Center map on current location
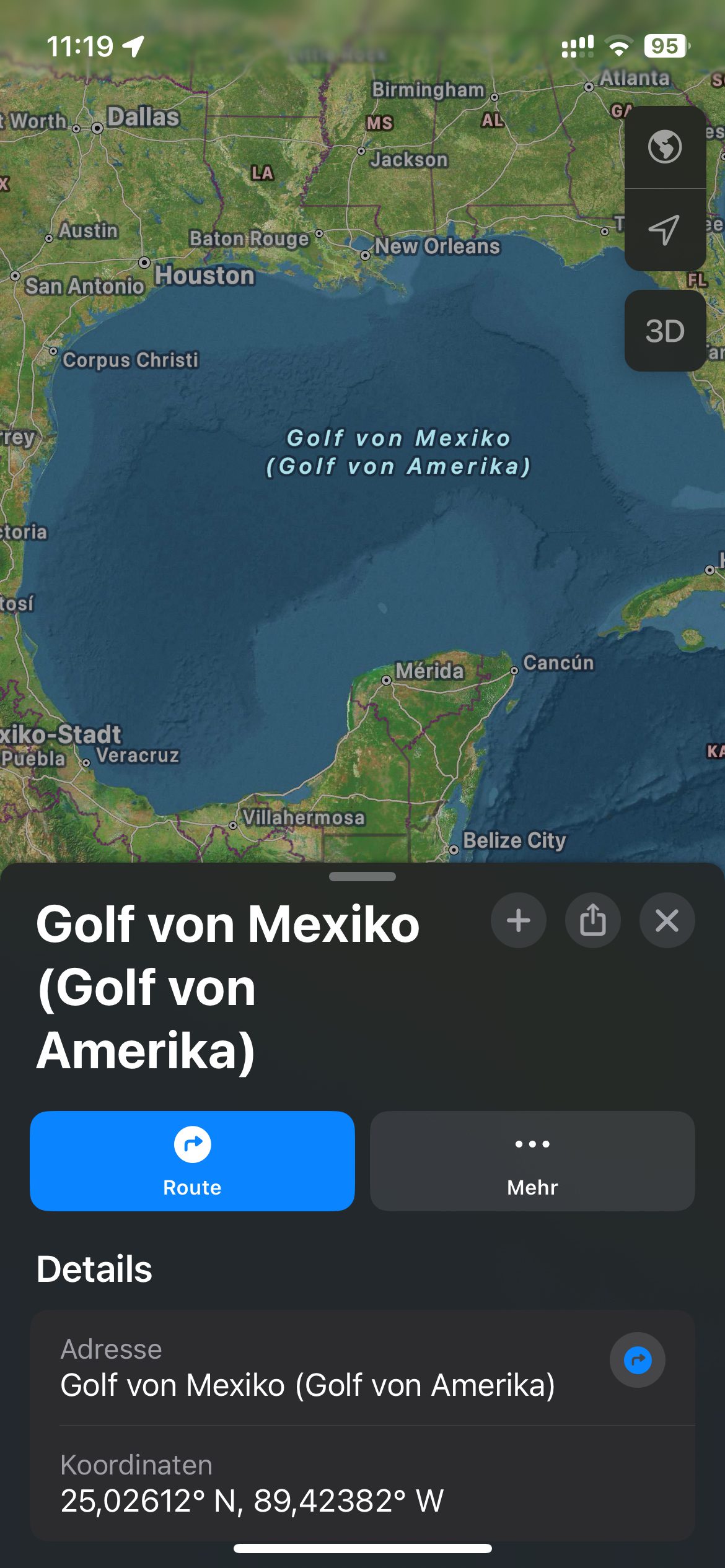 pos(665,230)
